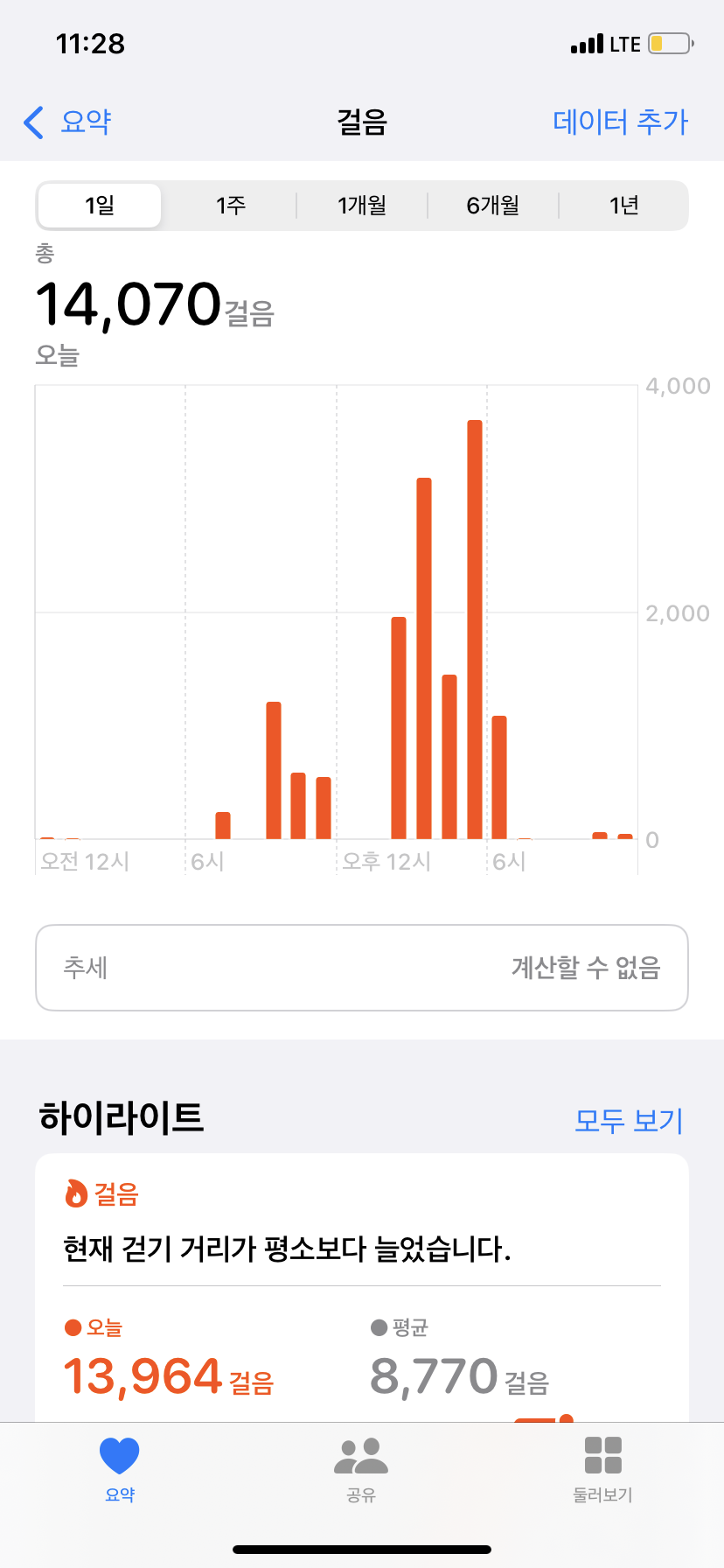
Task: Open the 요약 bottom tab
Action: point(120,1470)
